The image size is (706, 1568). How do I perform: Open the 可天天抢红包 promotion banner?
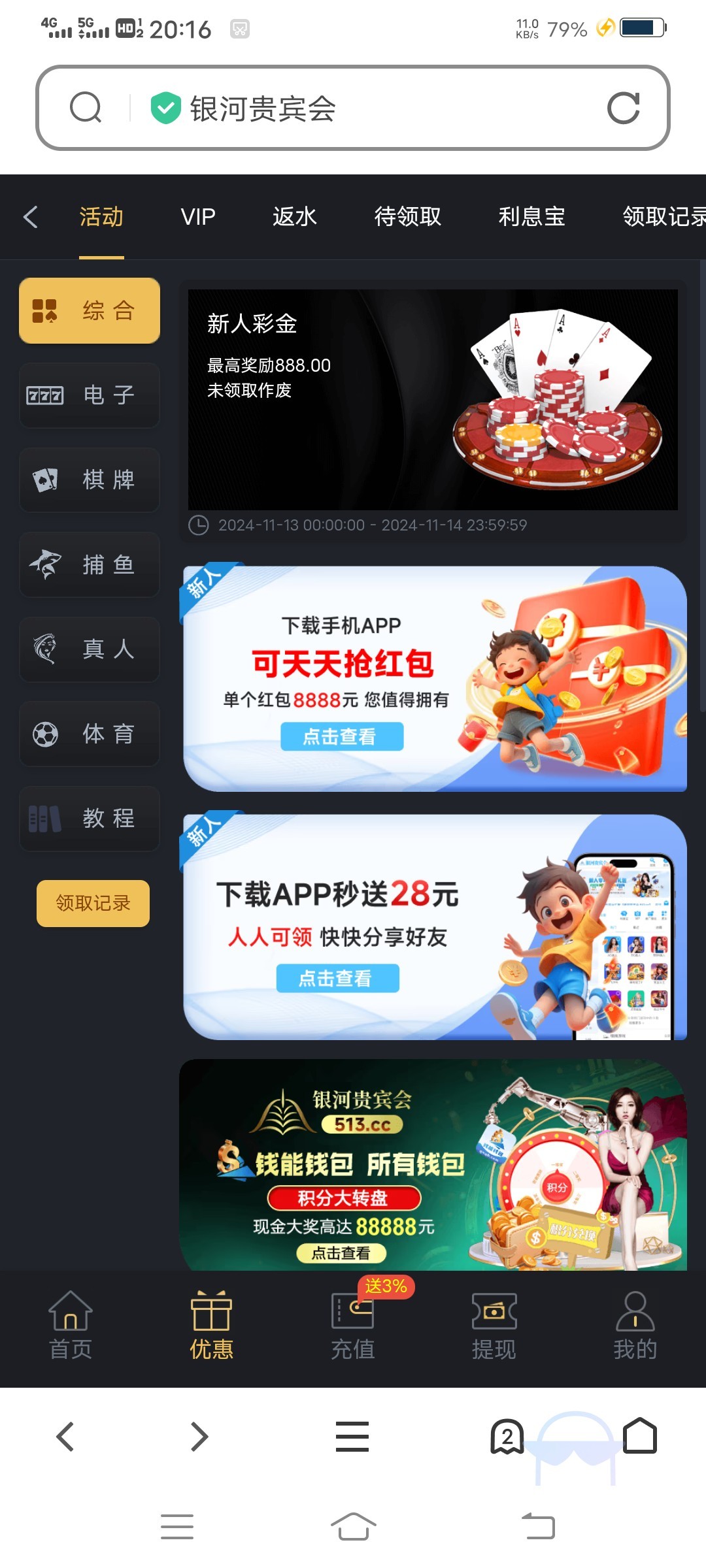coord(435,679)
